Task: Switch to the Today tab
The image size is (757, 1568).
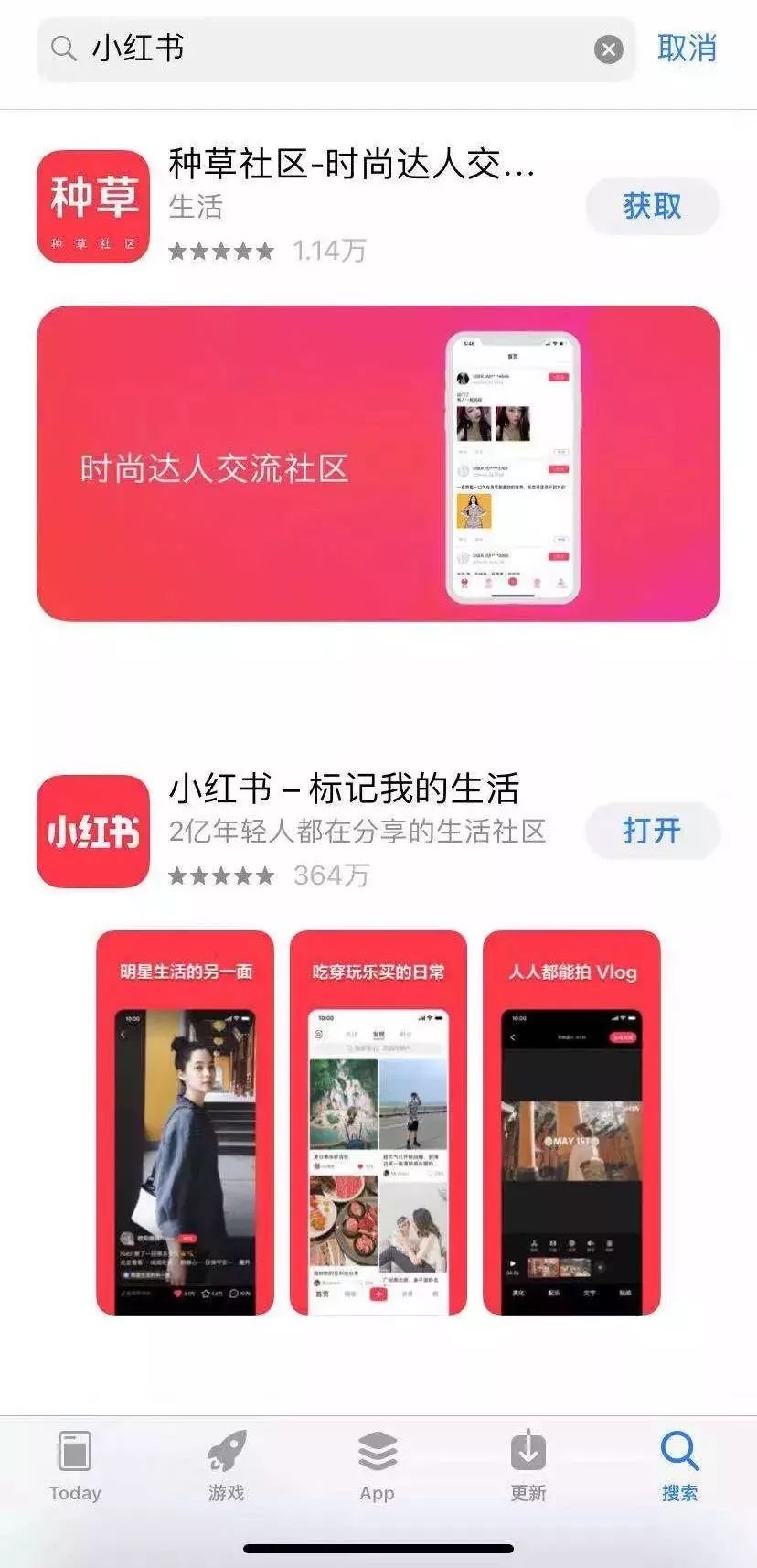Action: (x=75, y=1466)
